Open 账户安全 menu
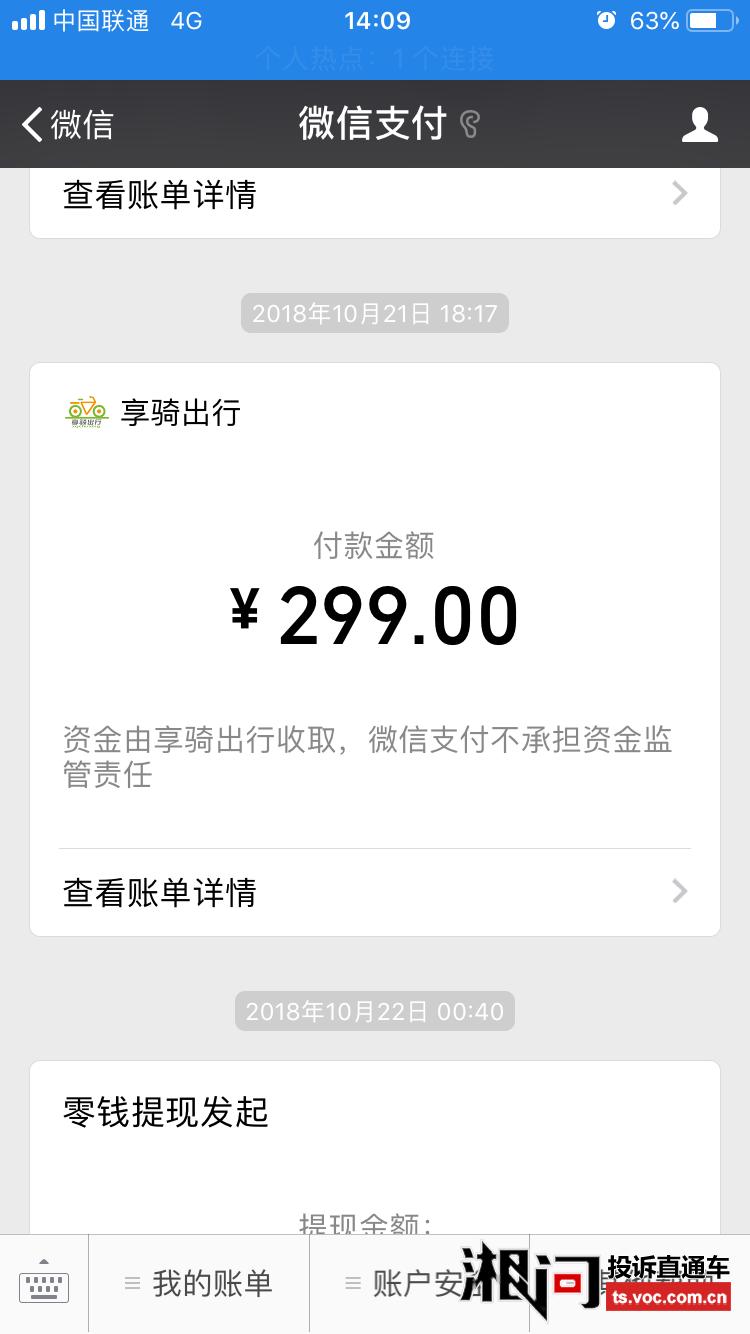Viewport: 750px width, 1334px height. [x=419, y=1285]
